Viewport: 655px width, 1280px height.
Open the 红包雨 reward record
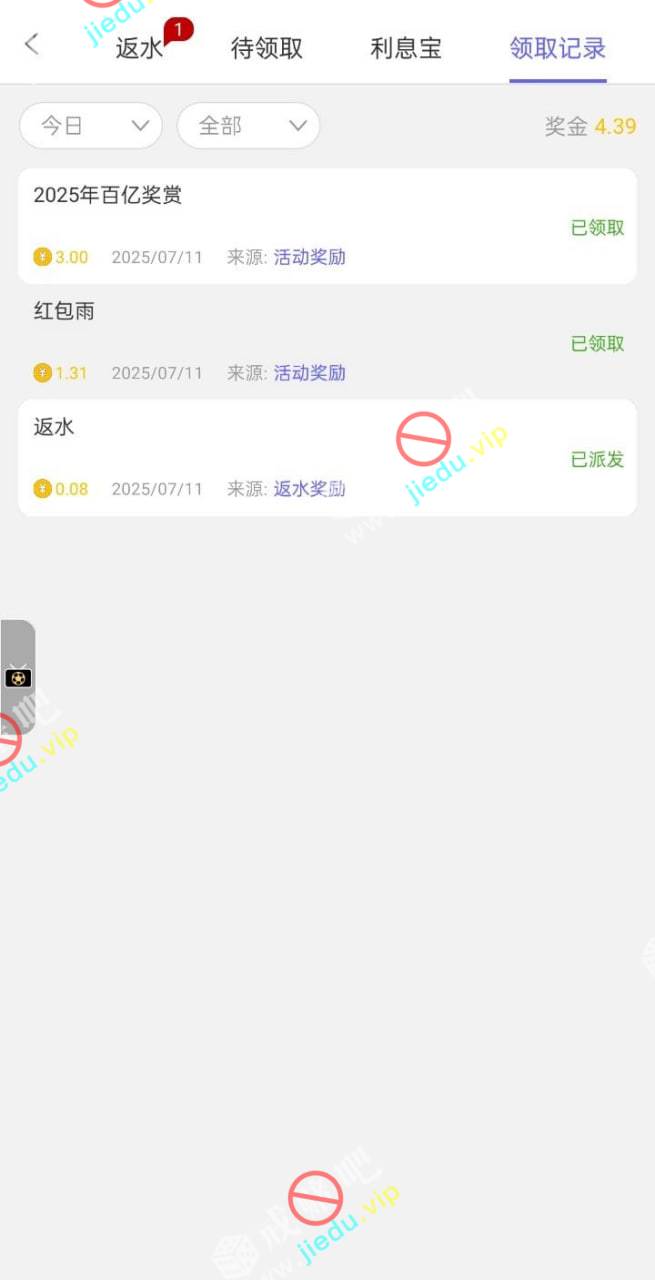click(x=327, y=342)
